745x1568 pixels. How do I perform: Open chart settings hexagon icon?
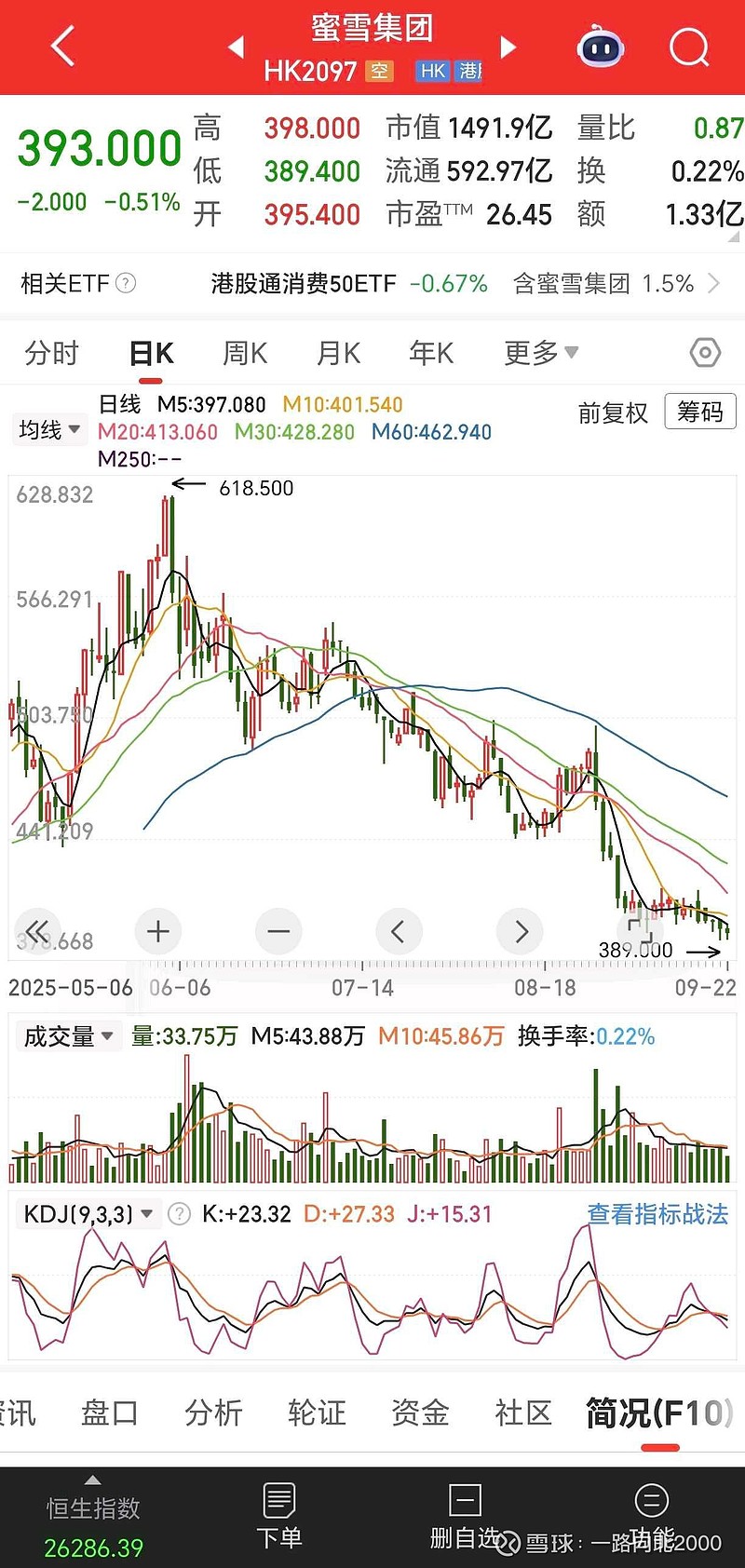[705, 354]
